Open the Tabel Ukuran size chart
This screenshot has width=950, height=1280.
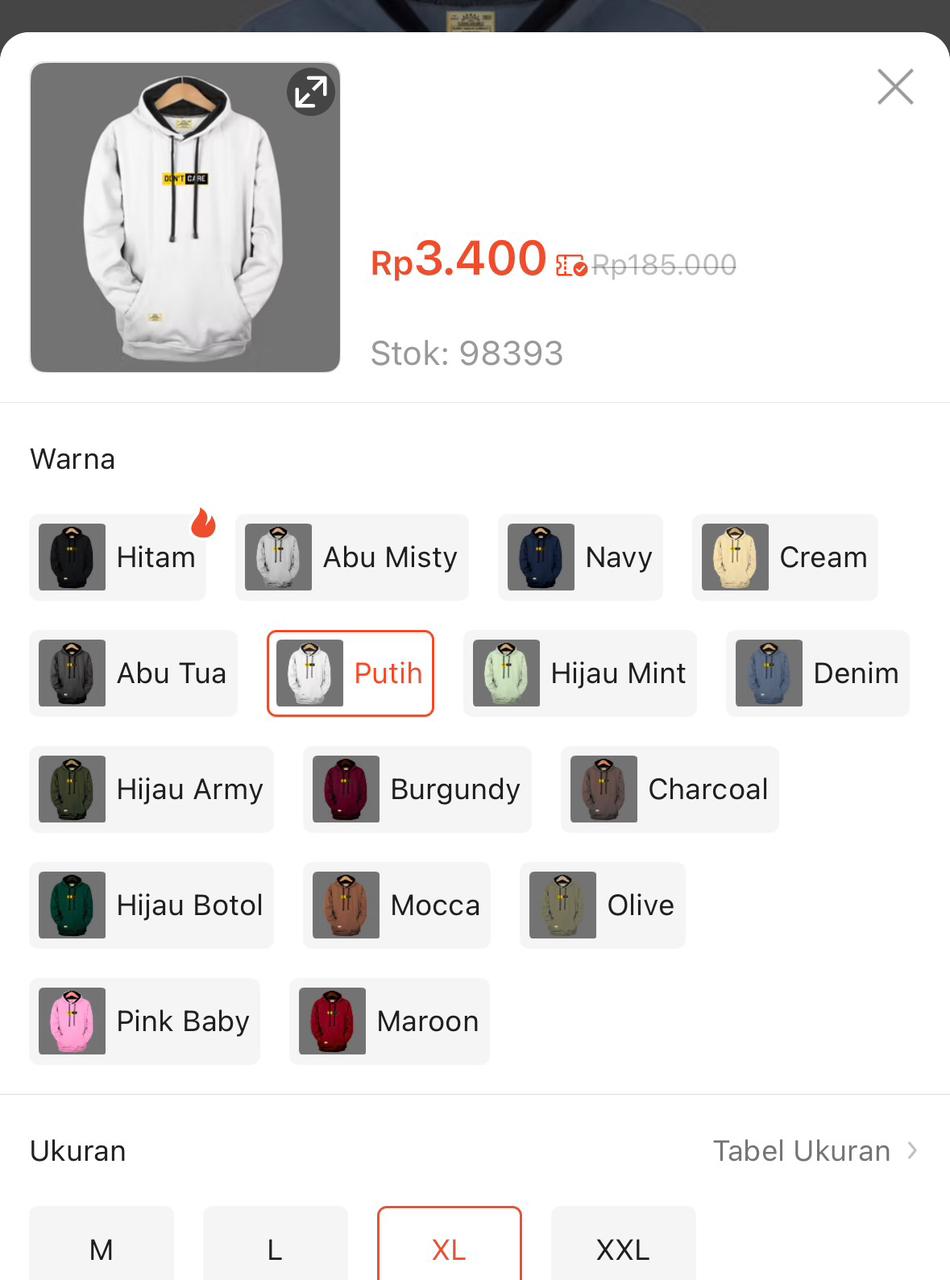coord(814,1151)
